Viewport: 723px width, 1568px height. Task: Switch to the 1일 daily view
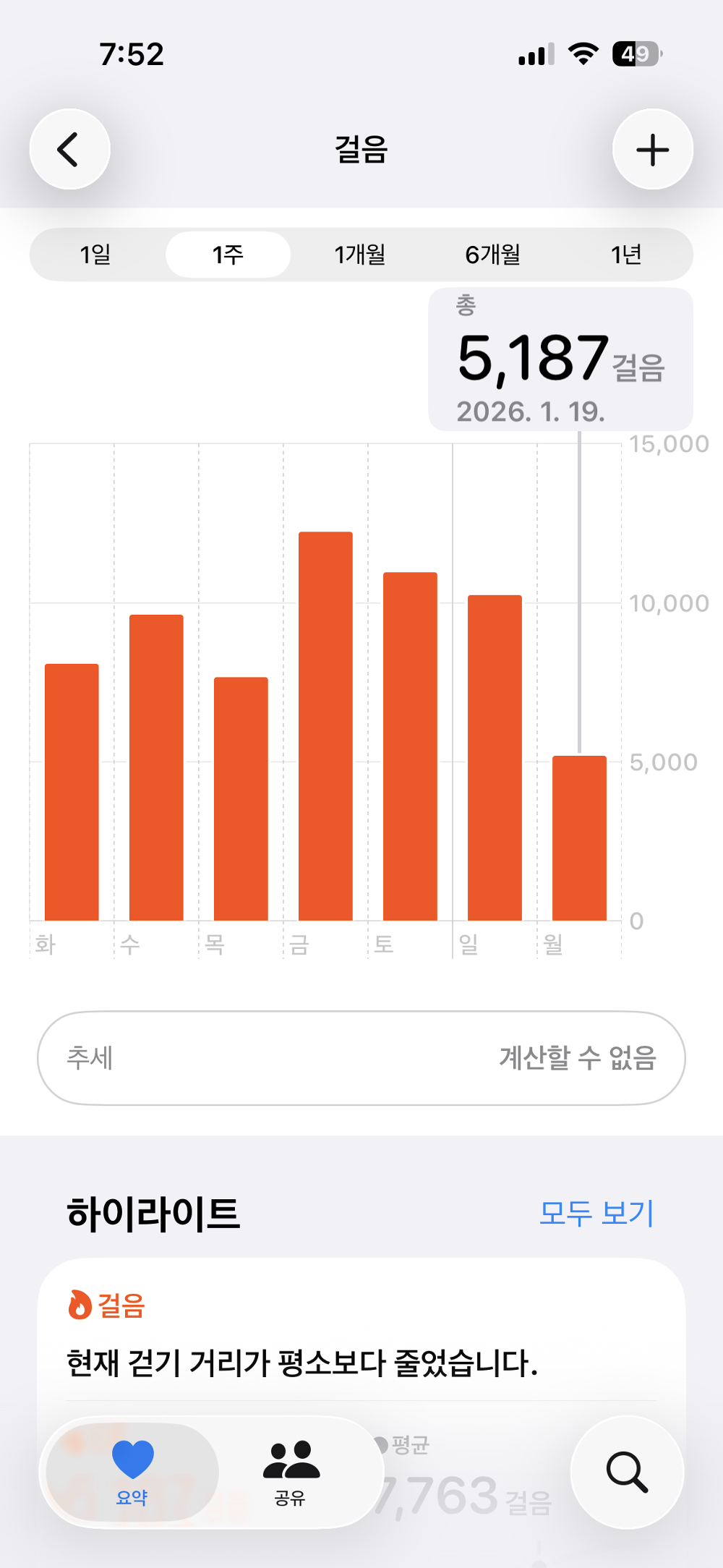pyautogui.click(x=95, y=254)
